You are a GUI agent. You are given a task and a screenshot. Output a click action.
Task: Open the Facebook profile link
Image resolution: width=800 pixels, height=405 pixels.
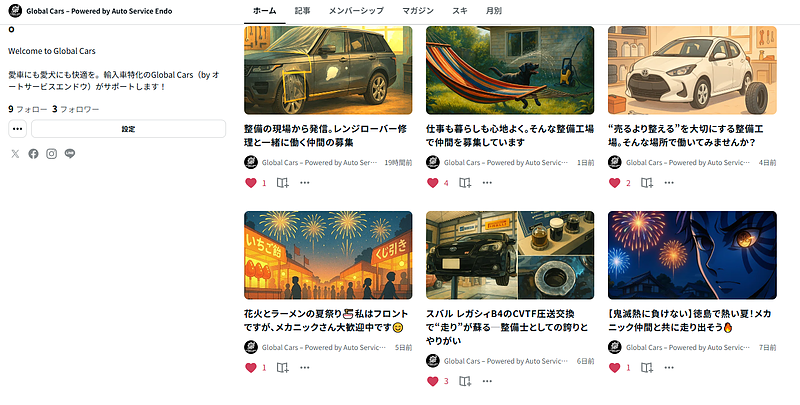[x=33, y=154]
